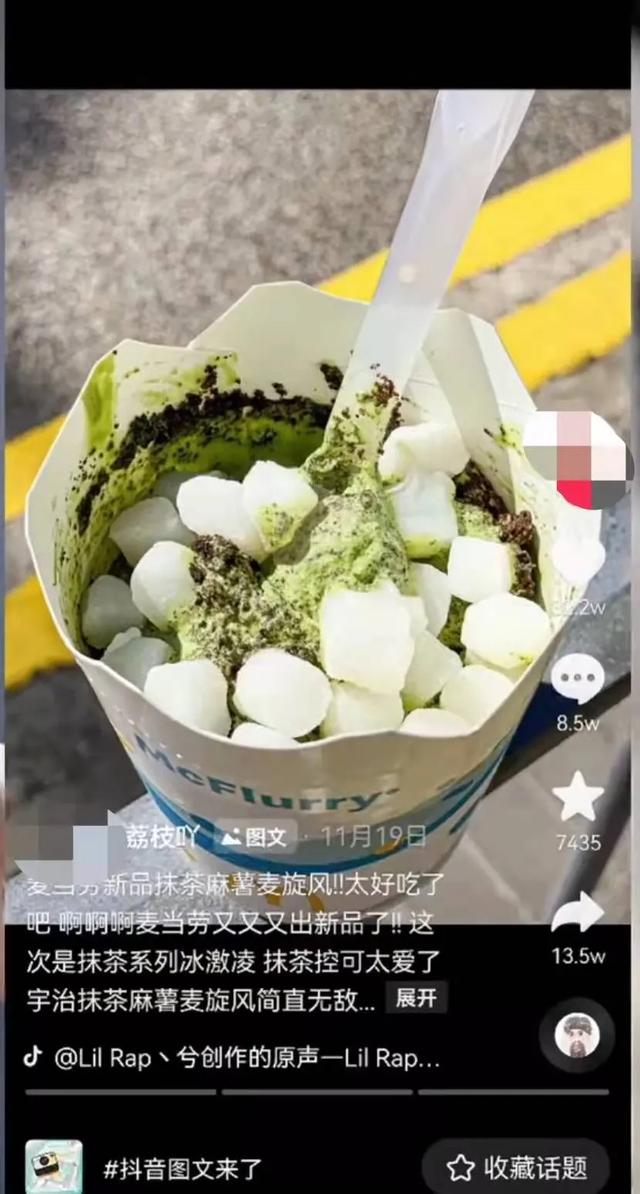
Task: Tap 收藏话题 to save the topic
Action: coord(517,1167)
